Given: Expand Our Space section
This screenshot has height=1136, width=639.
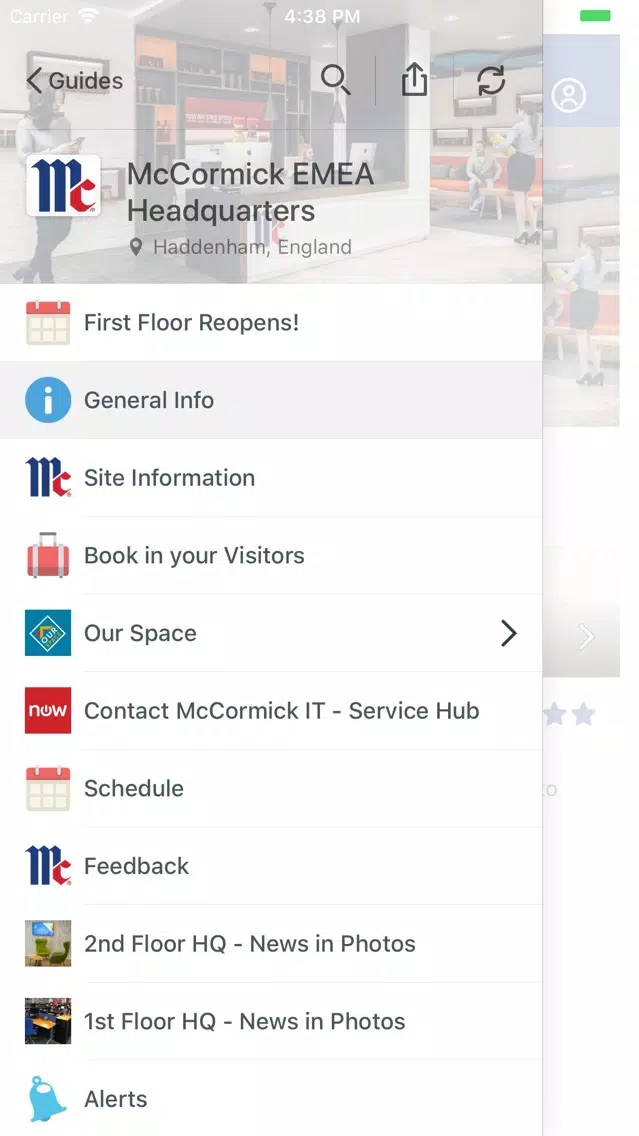Looking at the screenshot, I should [x=508, y=633].
